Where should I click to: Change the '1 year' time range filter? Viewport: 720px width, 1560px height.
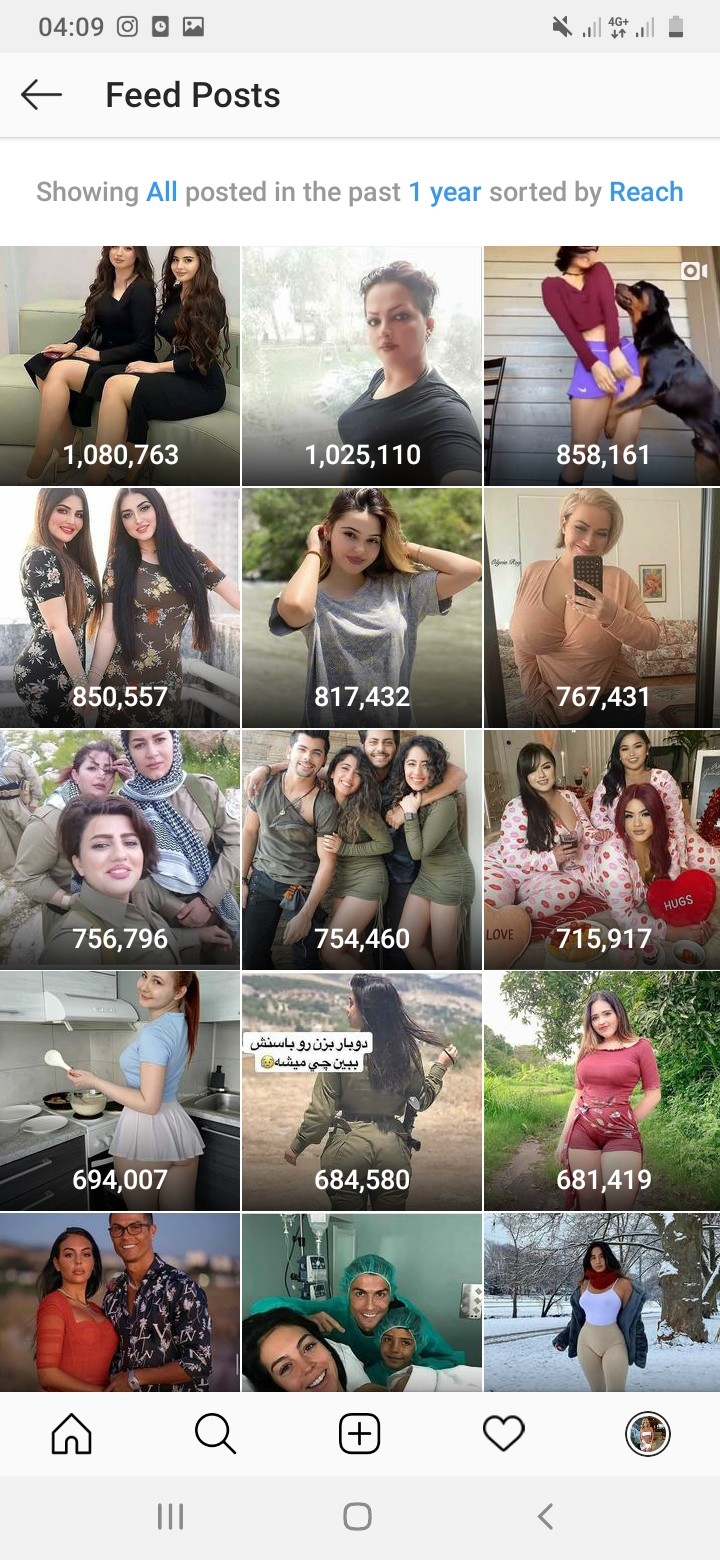(445, 192)
